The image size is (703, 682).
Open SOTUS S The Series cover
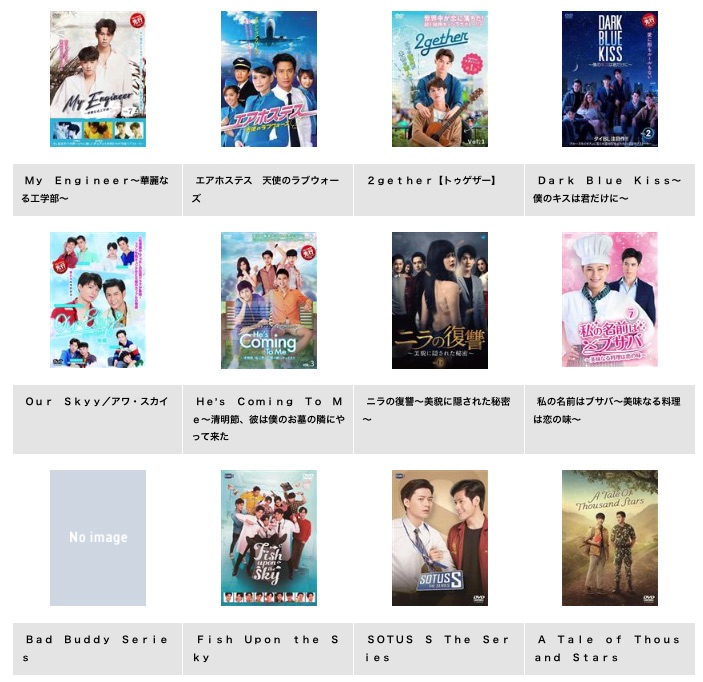[439, 538]
